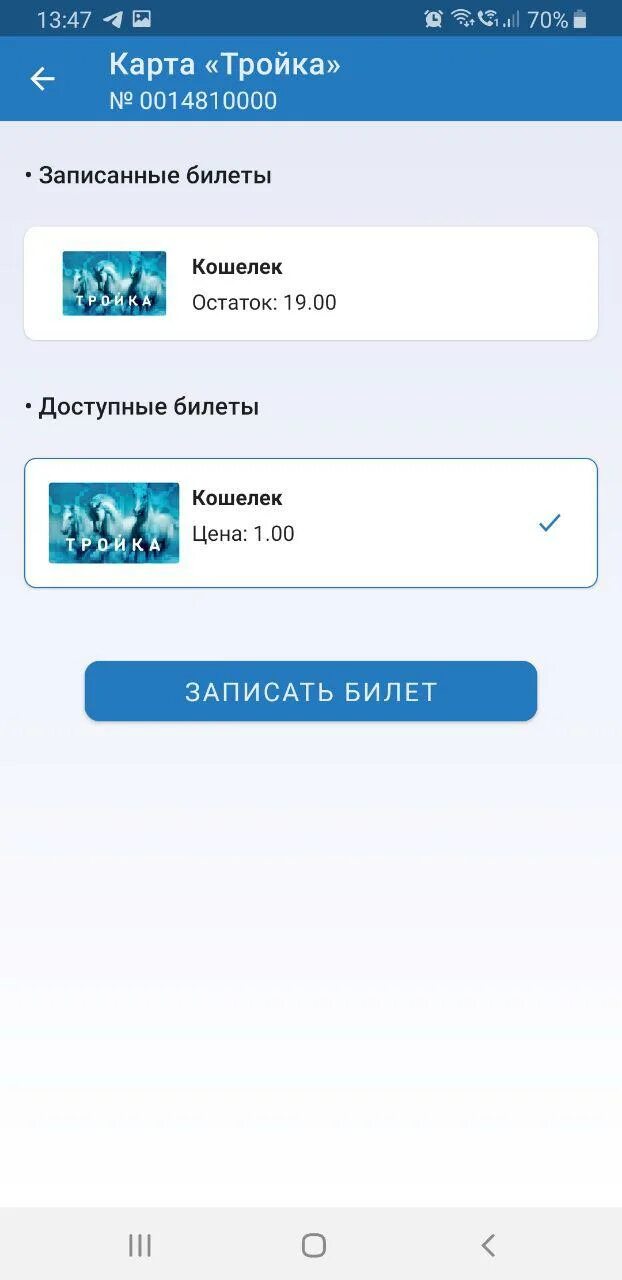
Task: Go back using the header arrow
Action: pos(42,79)
